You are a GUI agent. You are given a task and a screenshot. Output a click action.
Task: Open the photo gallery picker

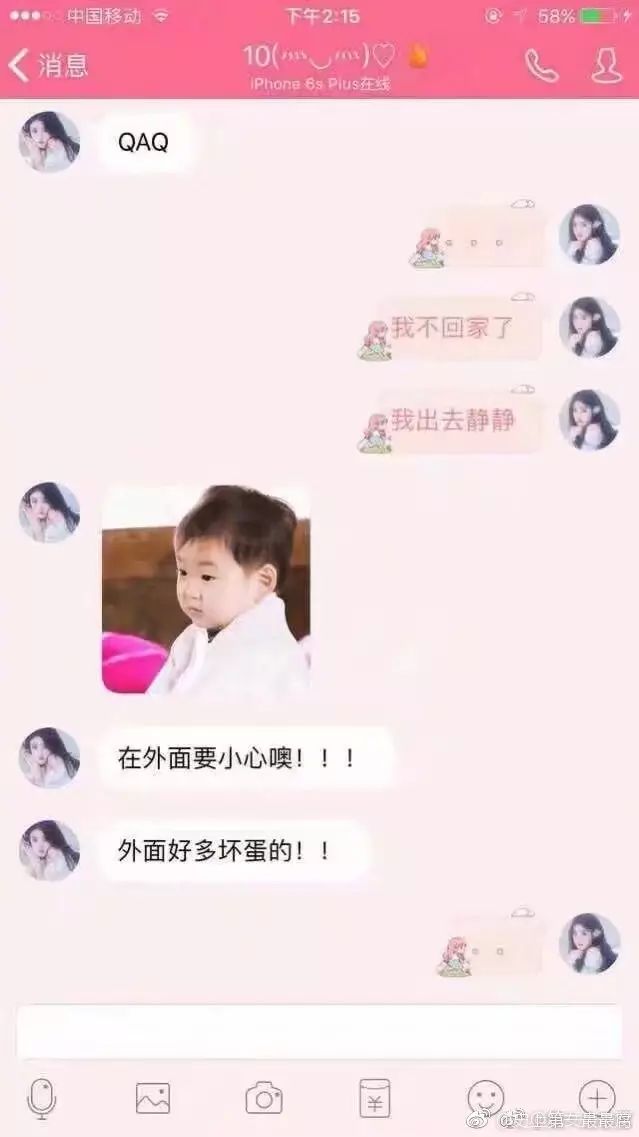tap(153, 1098)
